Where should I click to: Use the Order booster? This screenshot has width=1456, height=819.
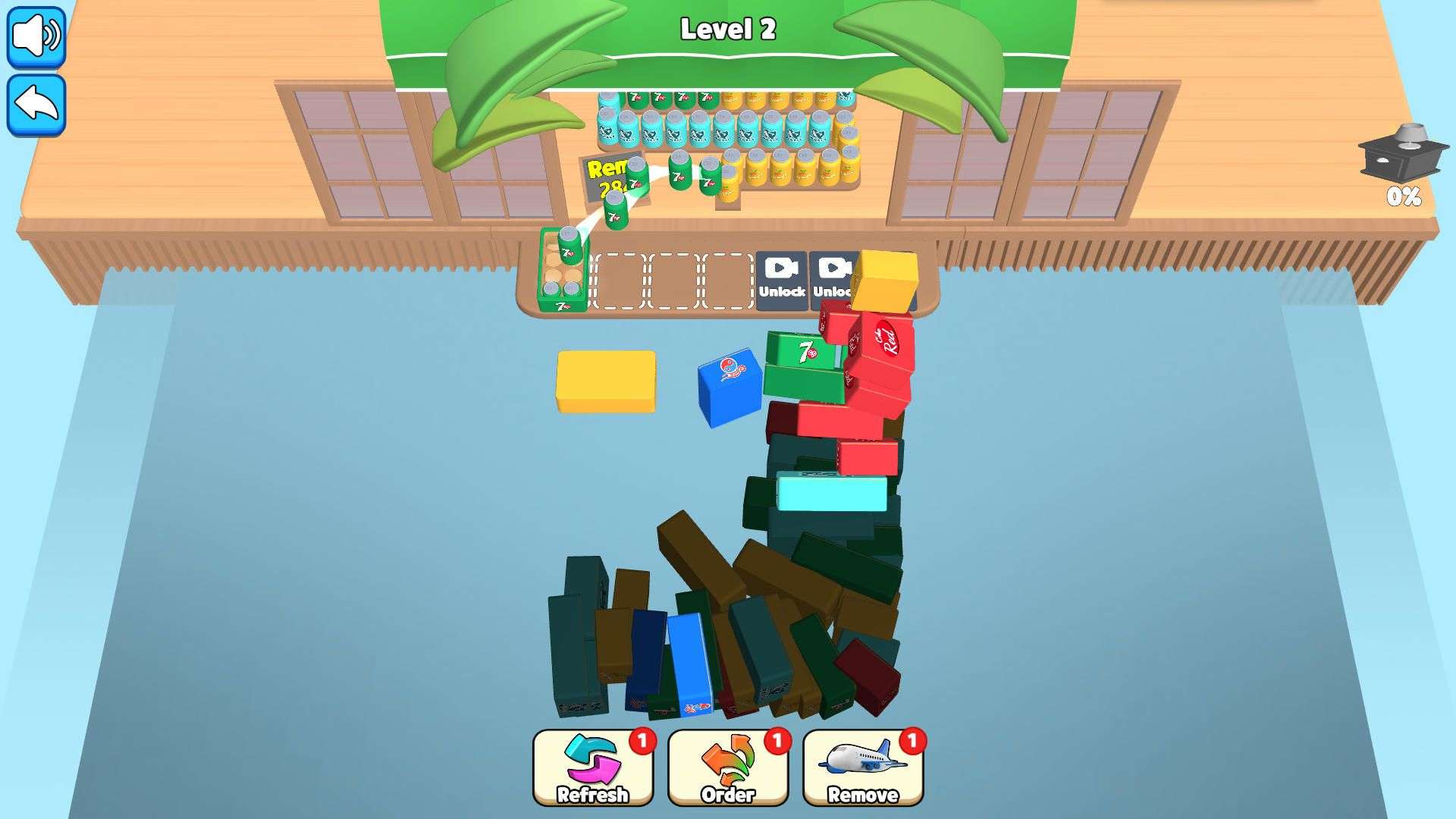727,767
